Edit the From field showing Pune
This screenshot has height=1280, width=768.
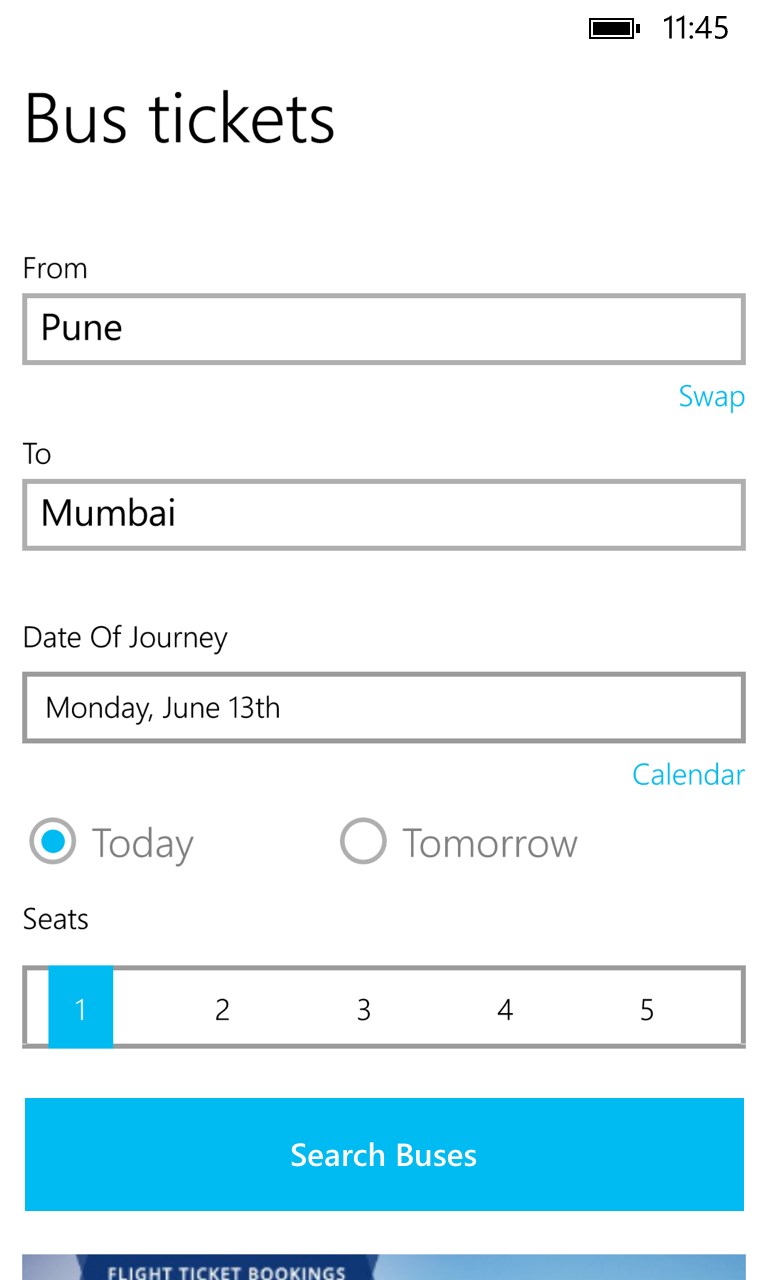383,328
